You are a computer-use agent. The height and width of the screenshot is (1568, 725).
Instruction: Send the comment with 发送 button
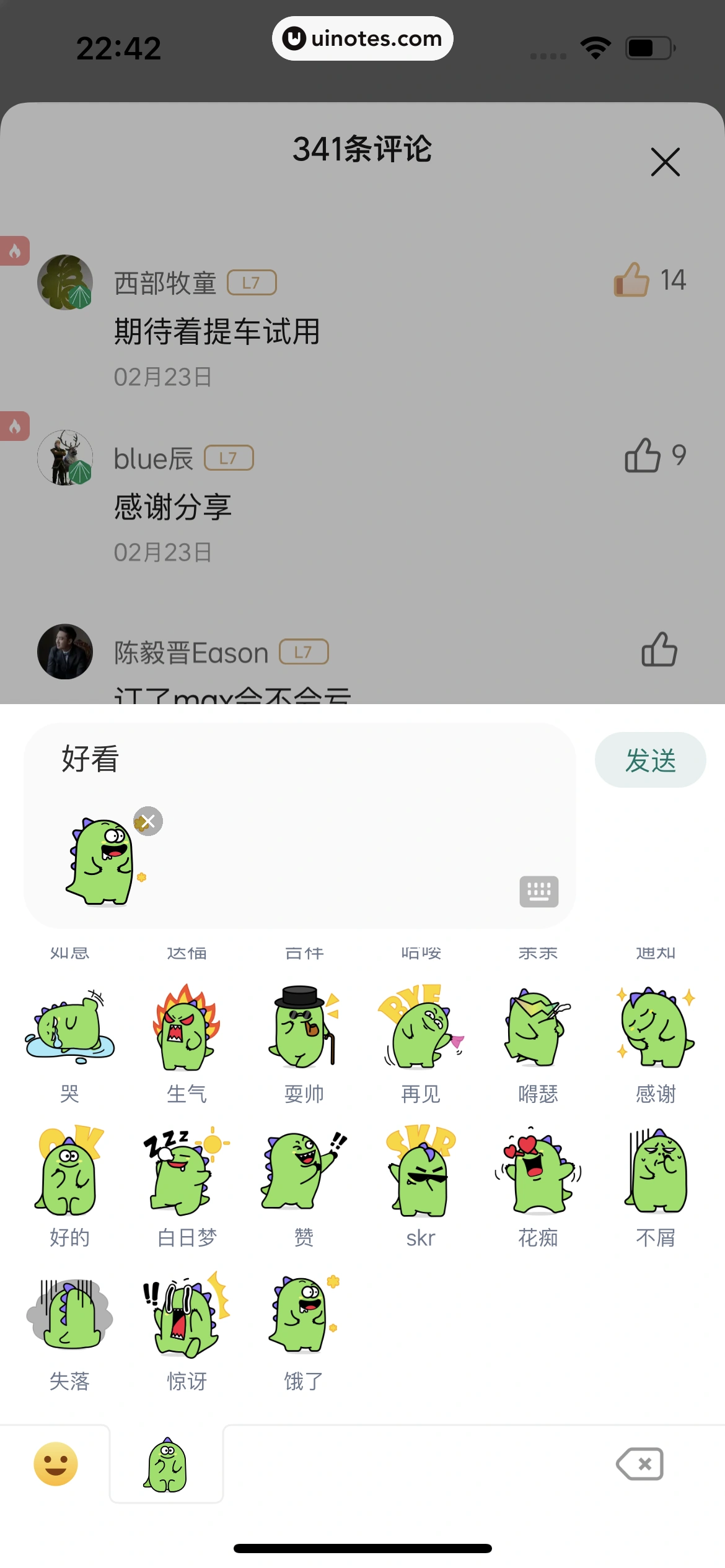(x=650, y=759)
